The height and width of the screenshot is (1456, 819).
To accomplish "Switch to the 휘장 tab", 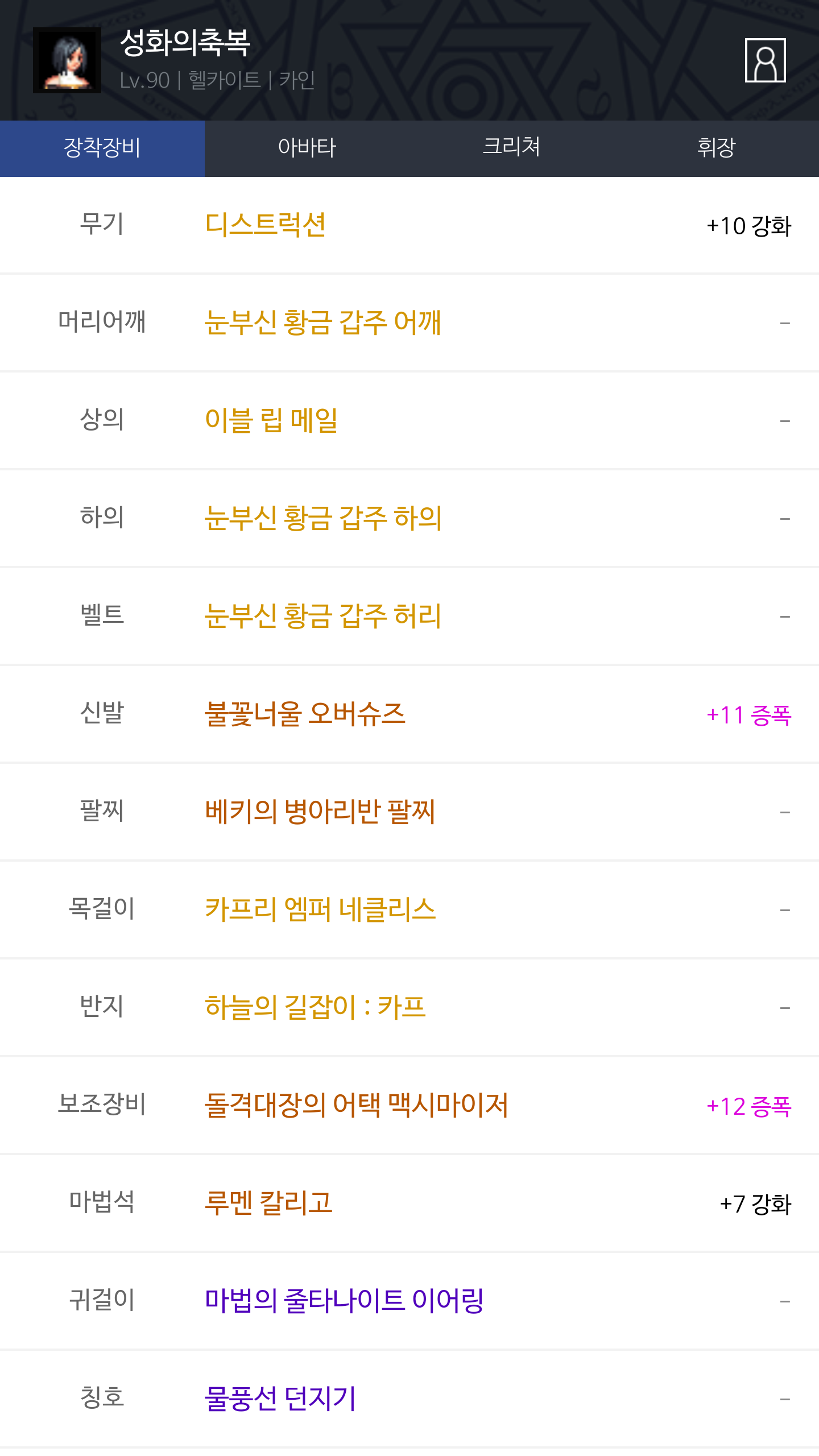I will [x=717, y=148].
